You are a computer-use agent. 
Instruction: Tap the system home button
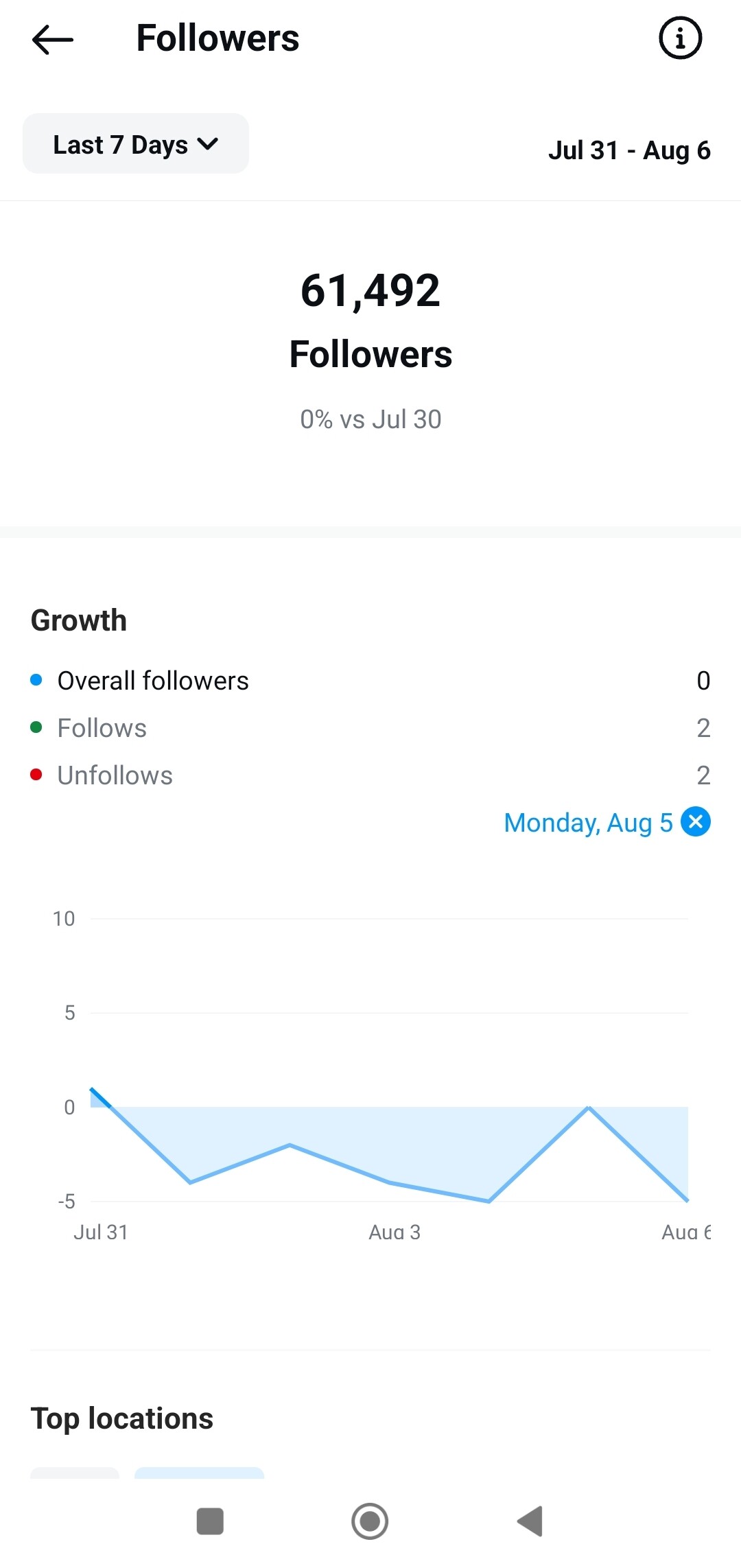pos(370,1521)
